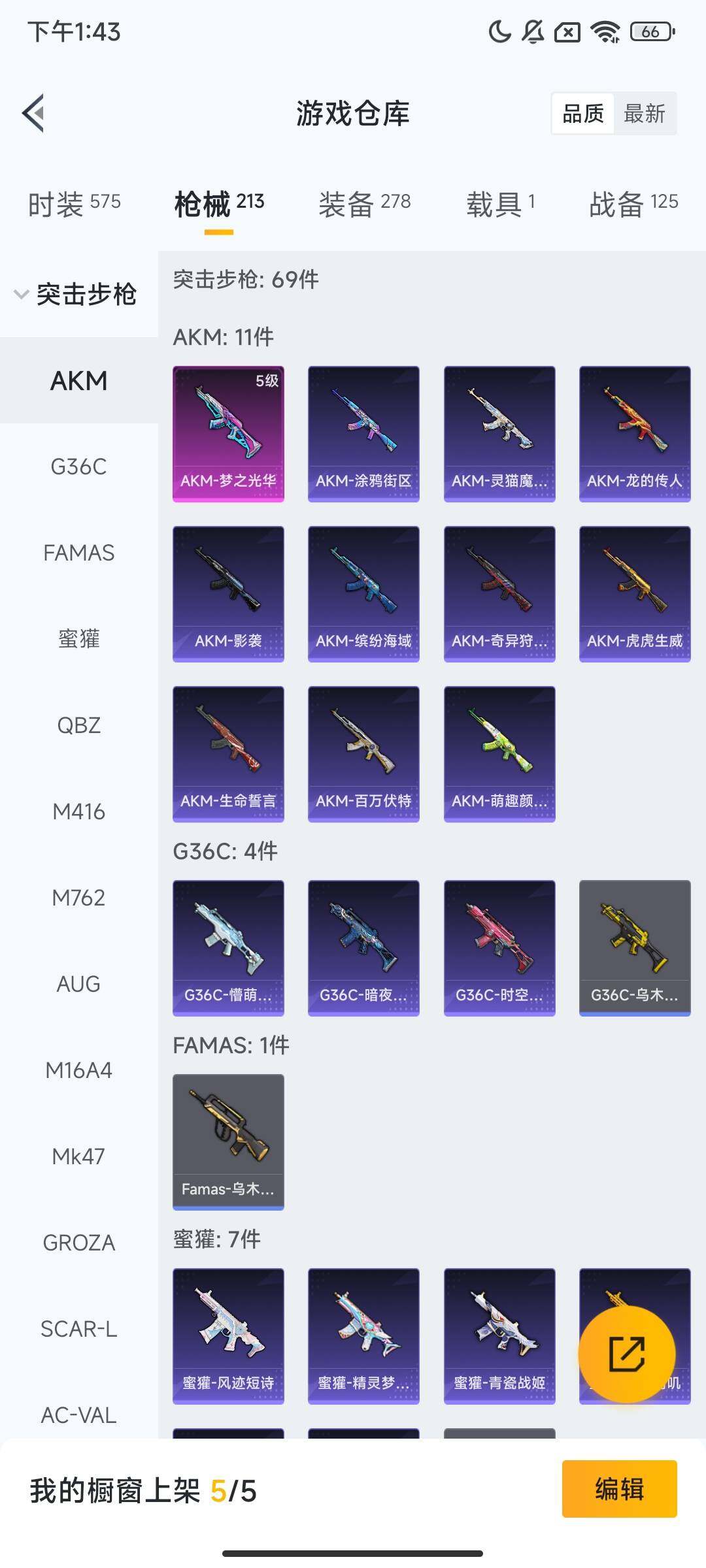Tap the 编辑 button
Viewport: 706px width, 1568px height.
(619, 1489)
